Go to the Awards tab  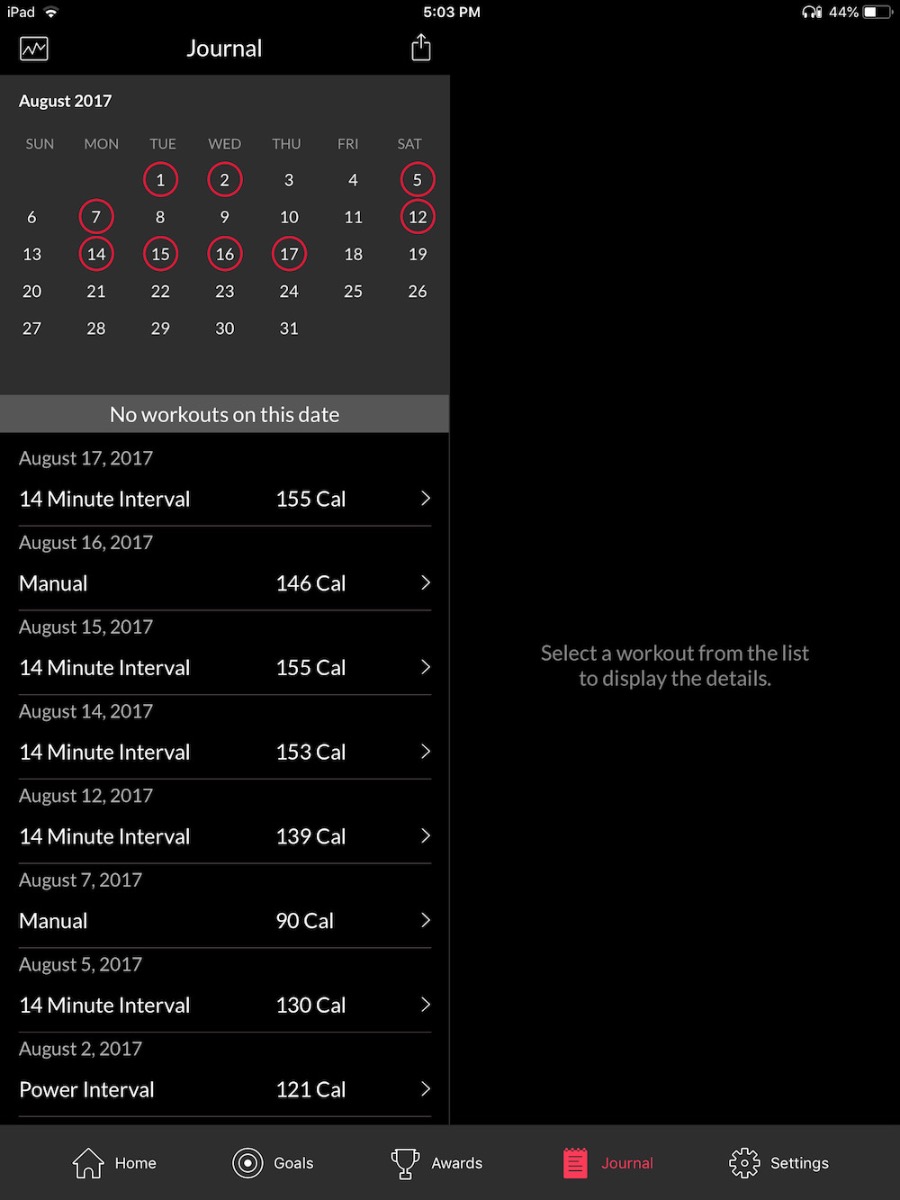[x=436, y=1163]
